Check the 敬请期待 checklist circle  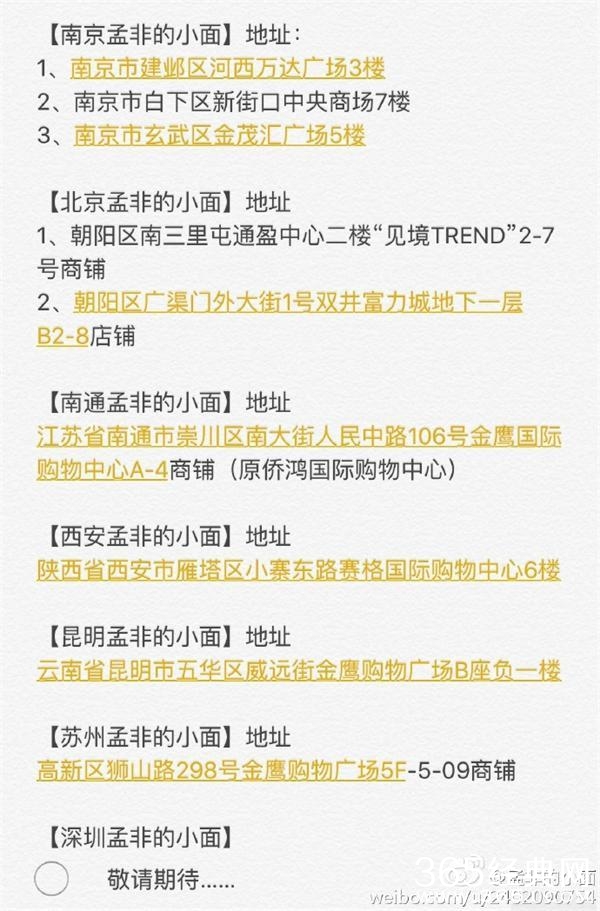tap(51, 878)
